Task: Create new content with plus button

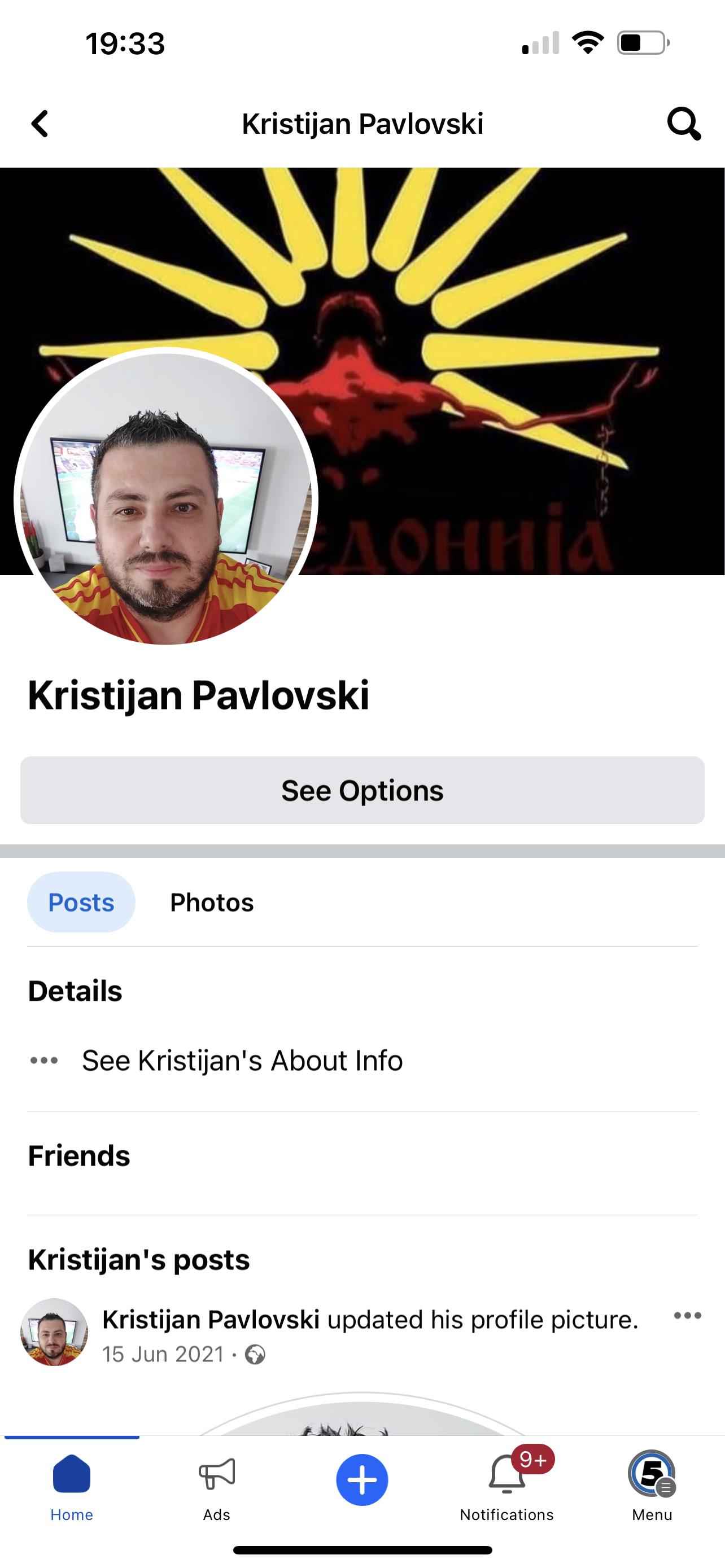Action: (x=362, y=1479)
